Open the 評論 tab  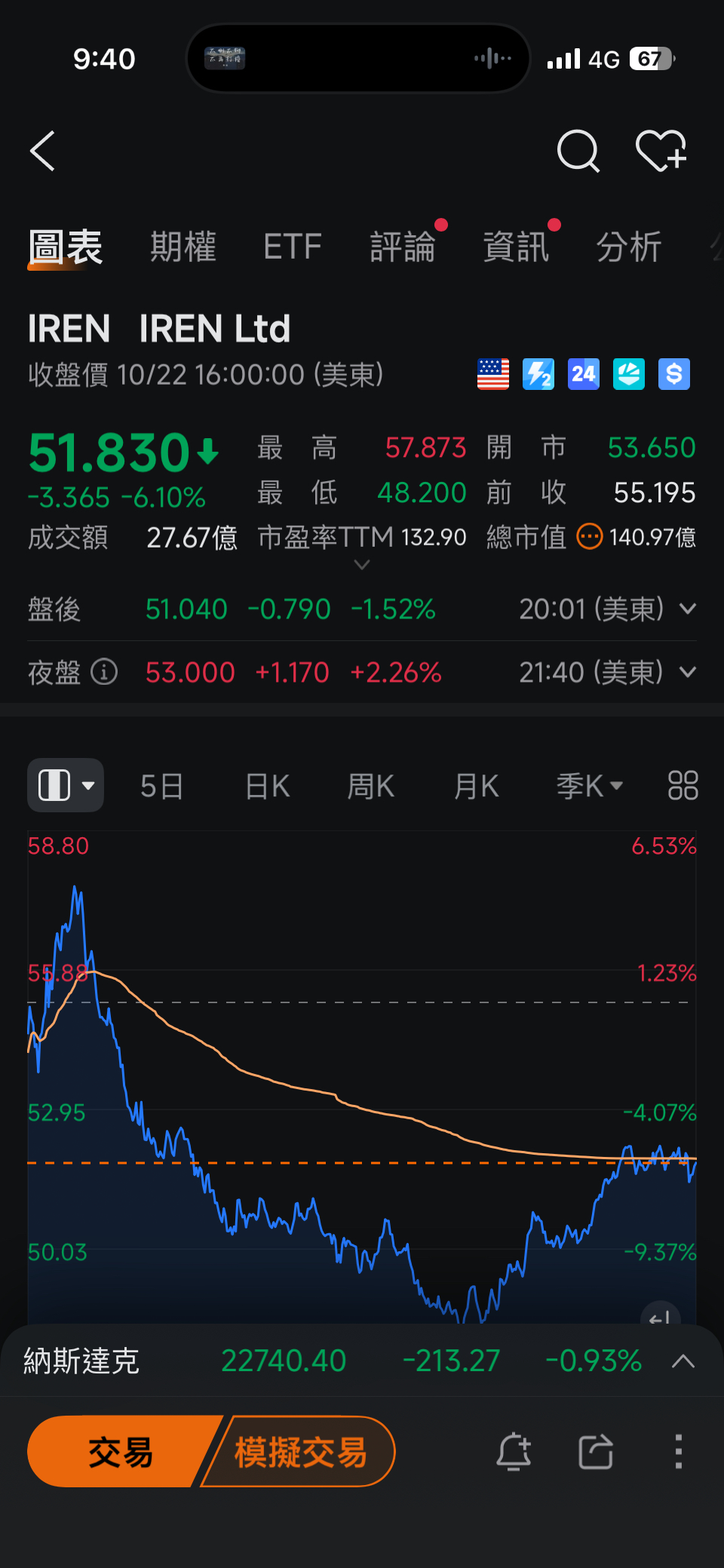[403, 247]
